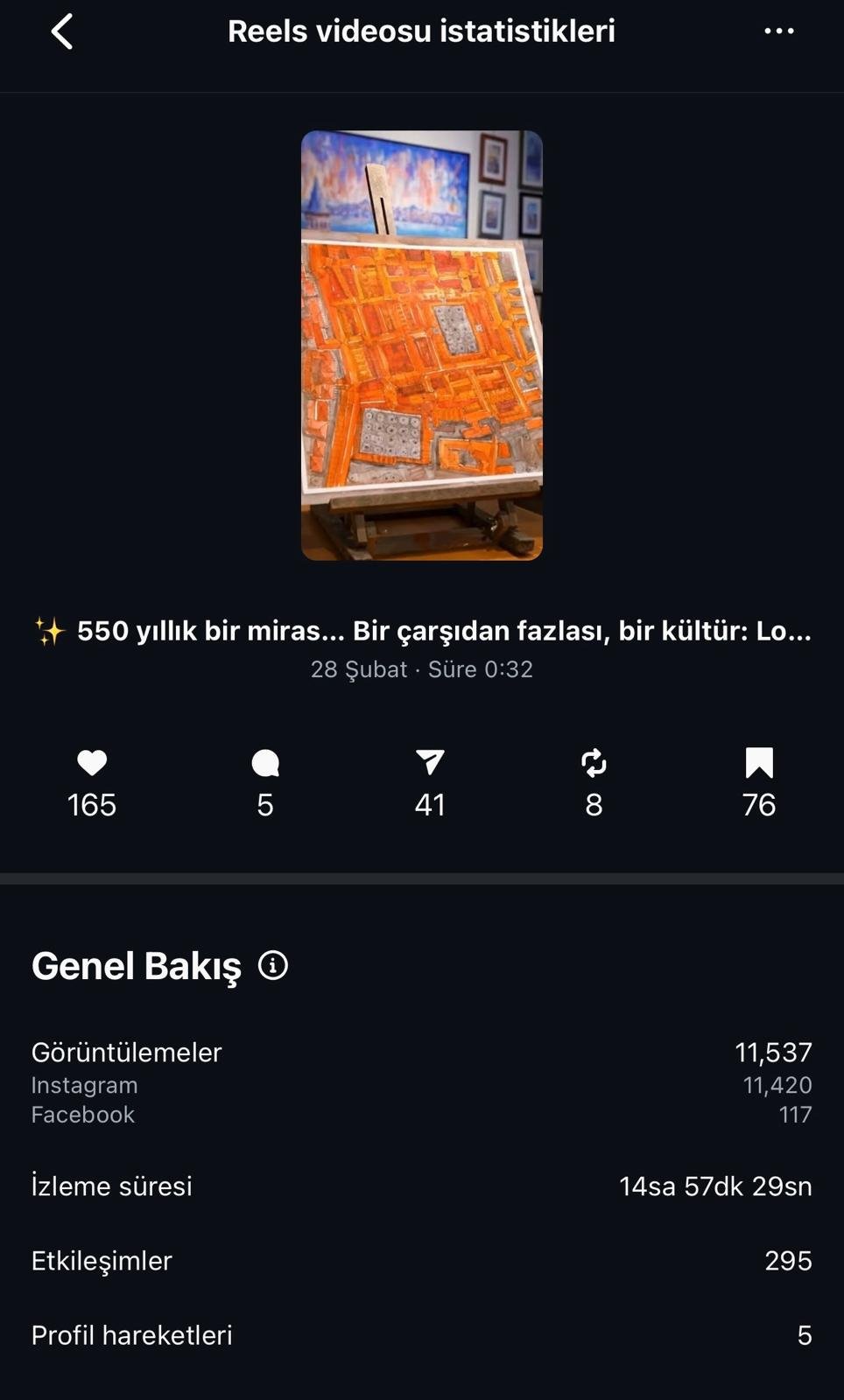Open the Genel Bakış info tooltip

(276, 966)
